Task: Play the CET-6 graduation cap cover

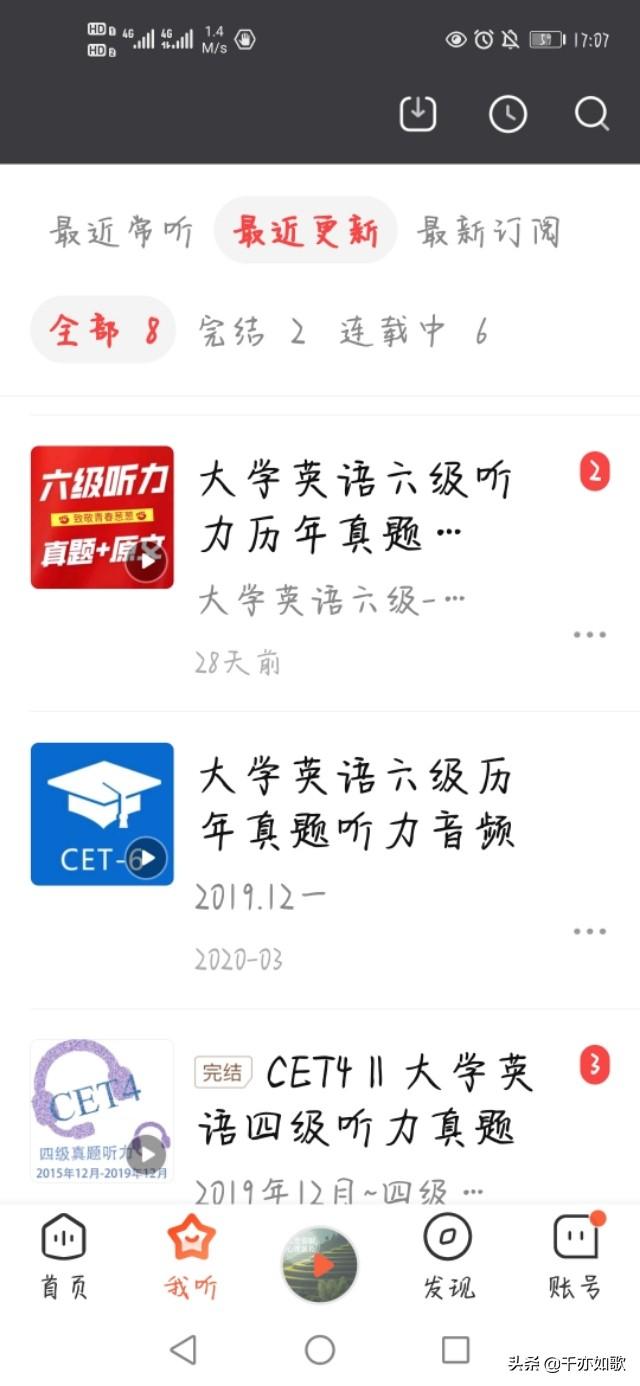Action: pyautogui.click(x=146, y=858)
